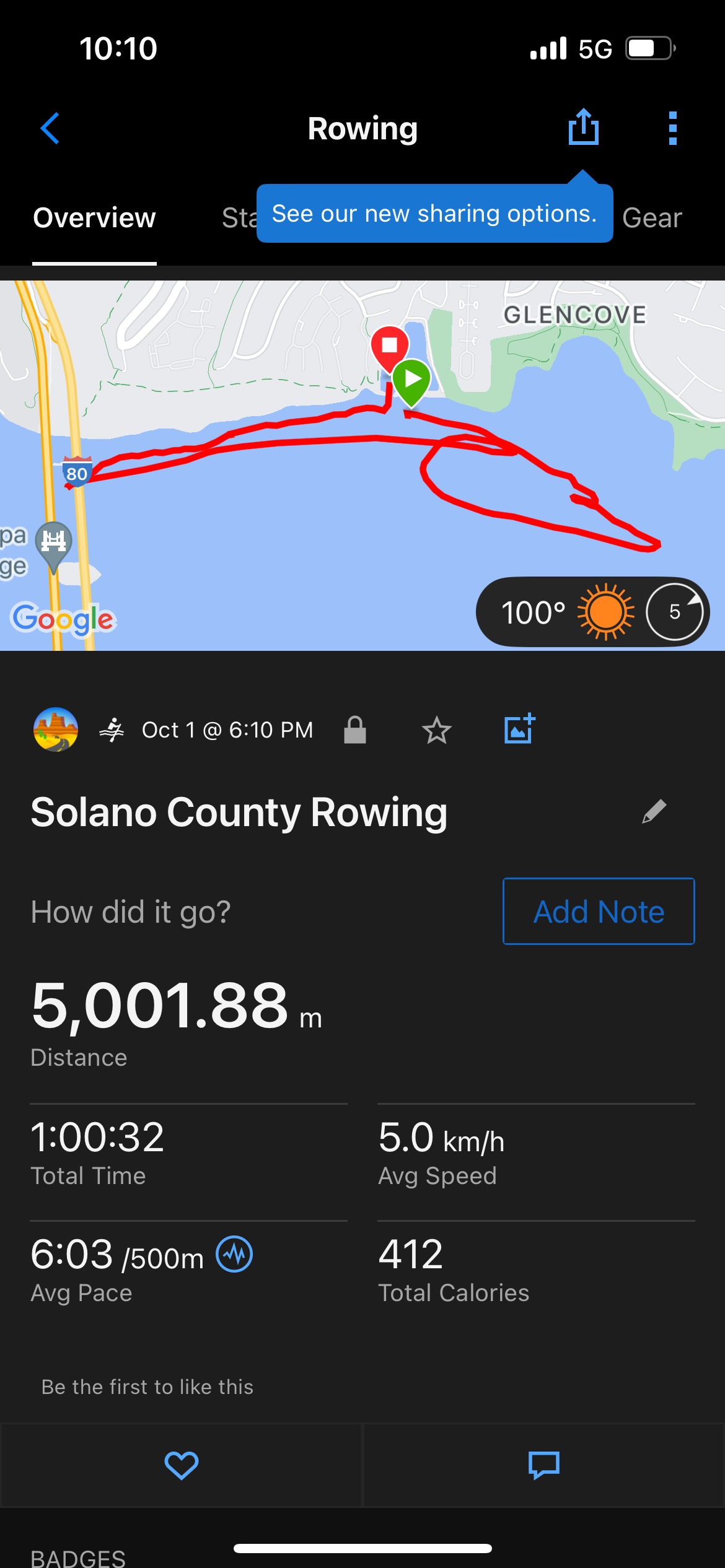The height and width of the screenshot is (1568, 725).
Task: Open the pace info icon beside 6:03
Action: (x=234, y=1254)
